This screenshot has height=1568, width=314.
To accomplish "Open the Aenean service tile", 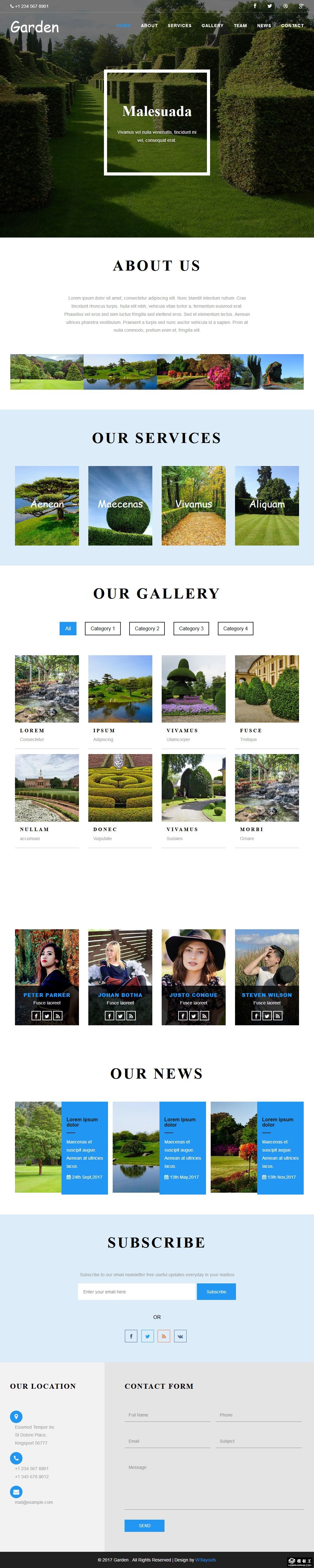I will pos(47,505).
